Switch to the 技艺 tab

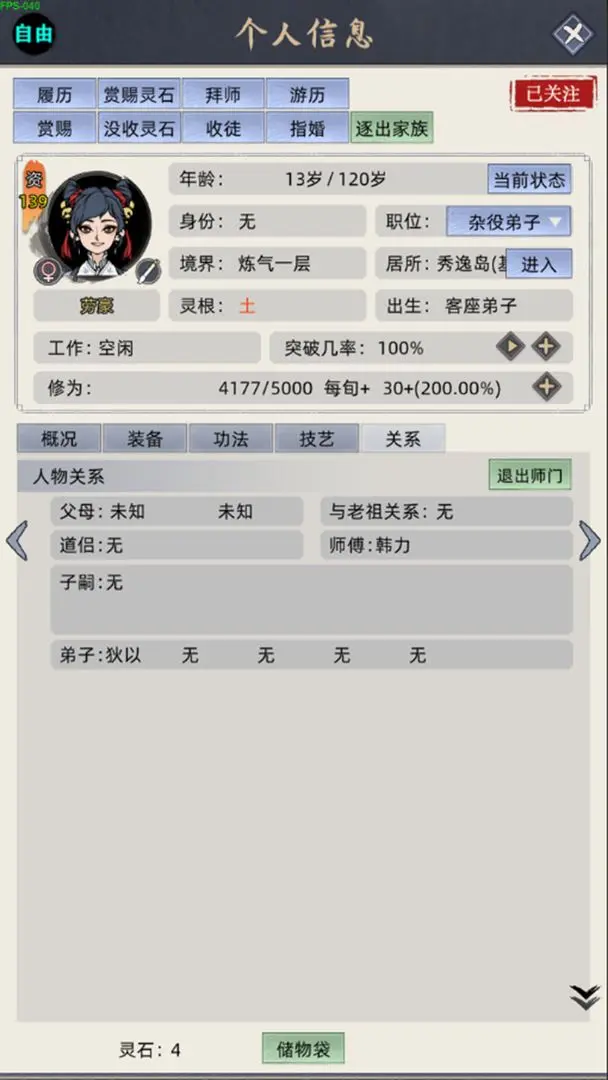tap(317, 438)
